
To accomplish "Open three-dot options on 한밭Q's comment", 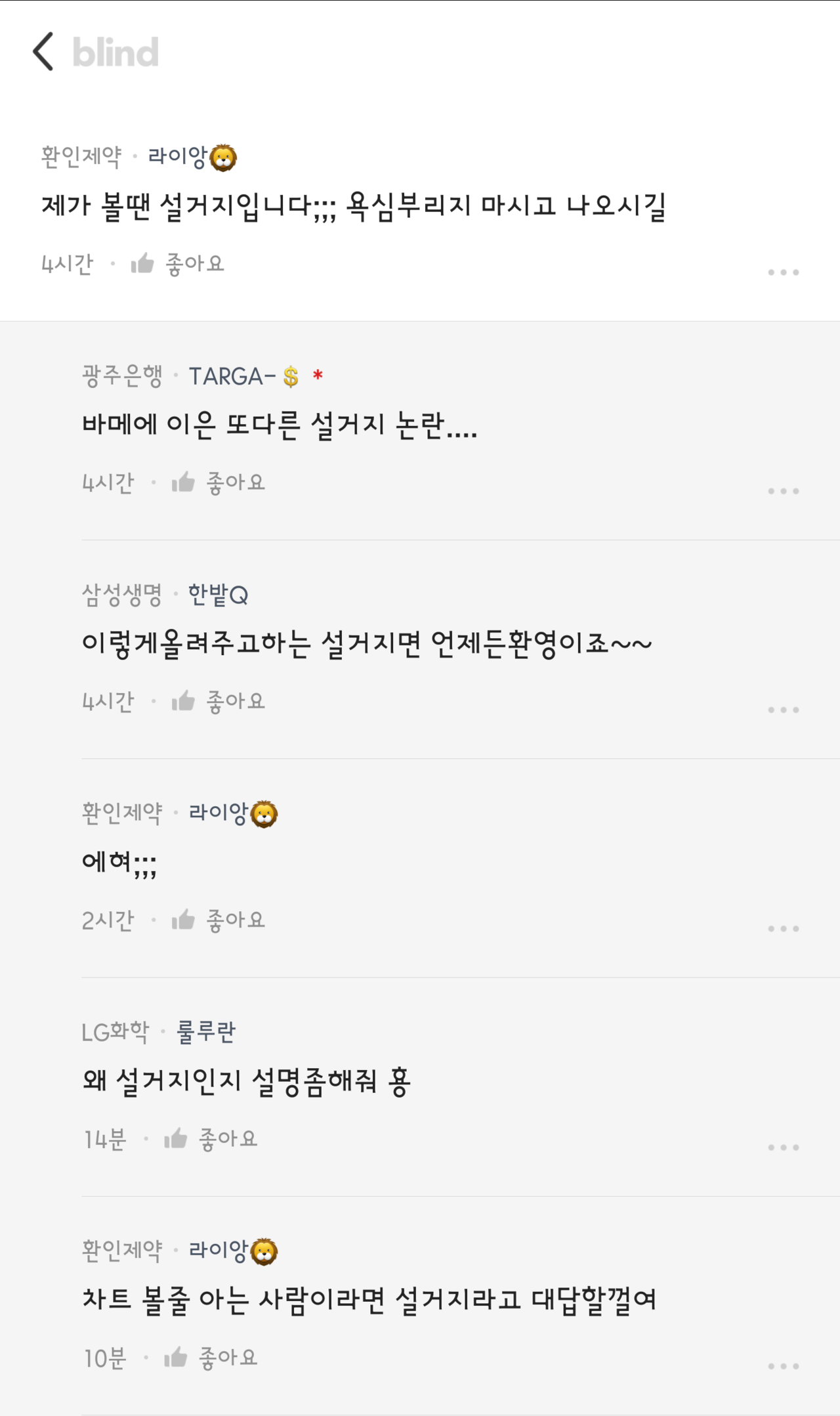I will point(783,709).
